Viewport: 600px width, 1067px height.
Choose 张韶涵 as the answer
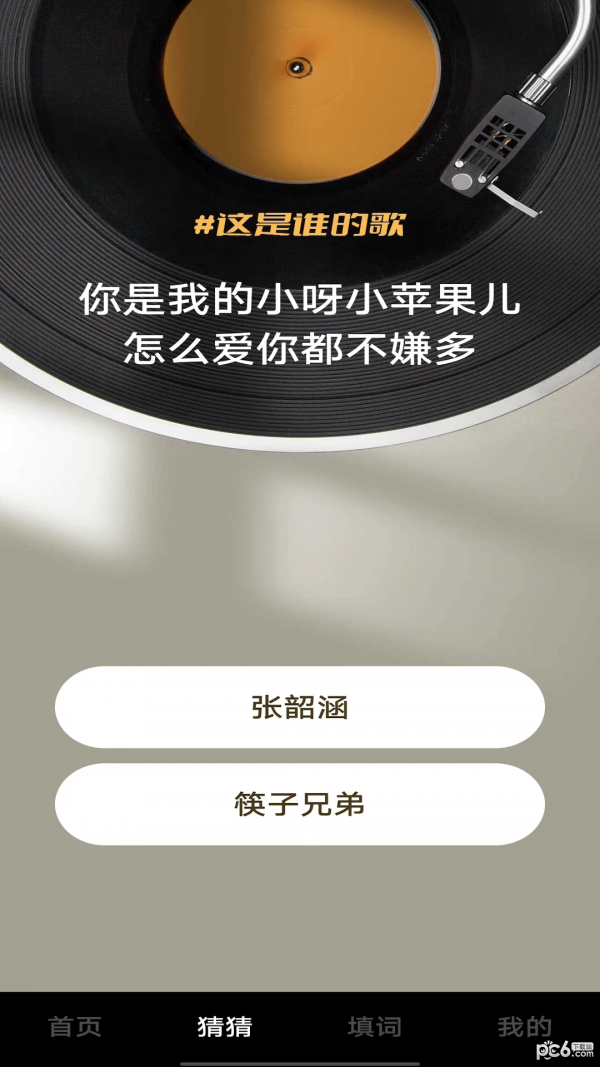(299, 707)
